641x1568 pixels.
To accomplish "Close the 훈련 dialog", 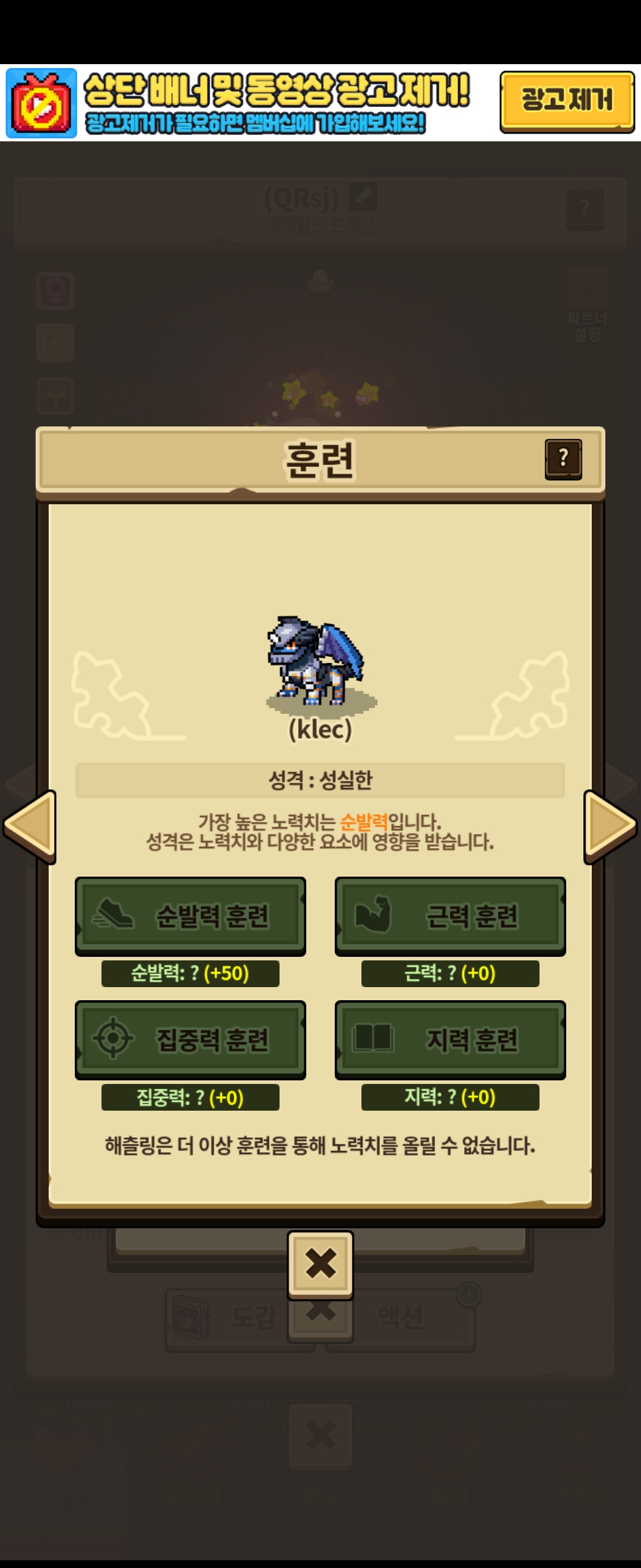I will tap(320, 1263).
